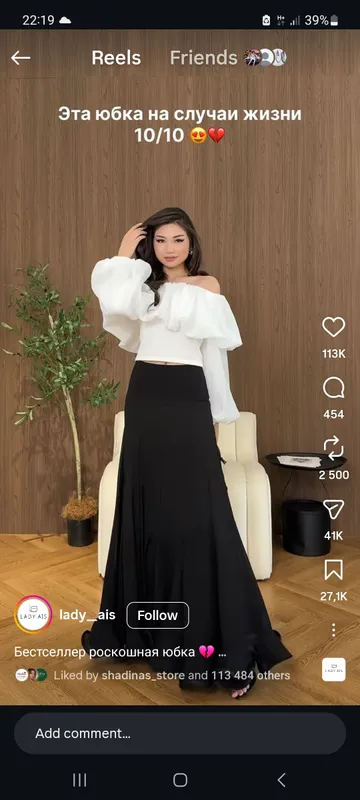Like this reel with the heart icon
The height and width of the screenshot is (800, 360).
pyautogui.click(x=333, y=327)
